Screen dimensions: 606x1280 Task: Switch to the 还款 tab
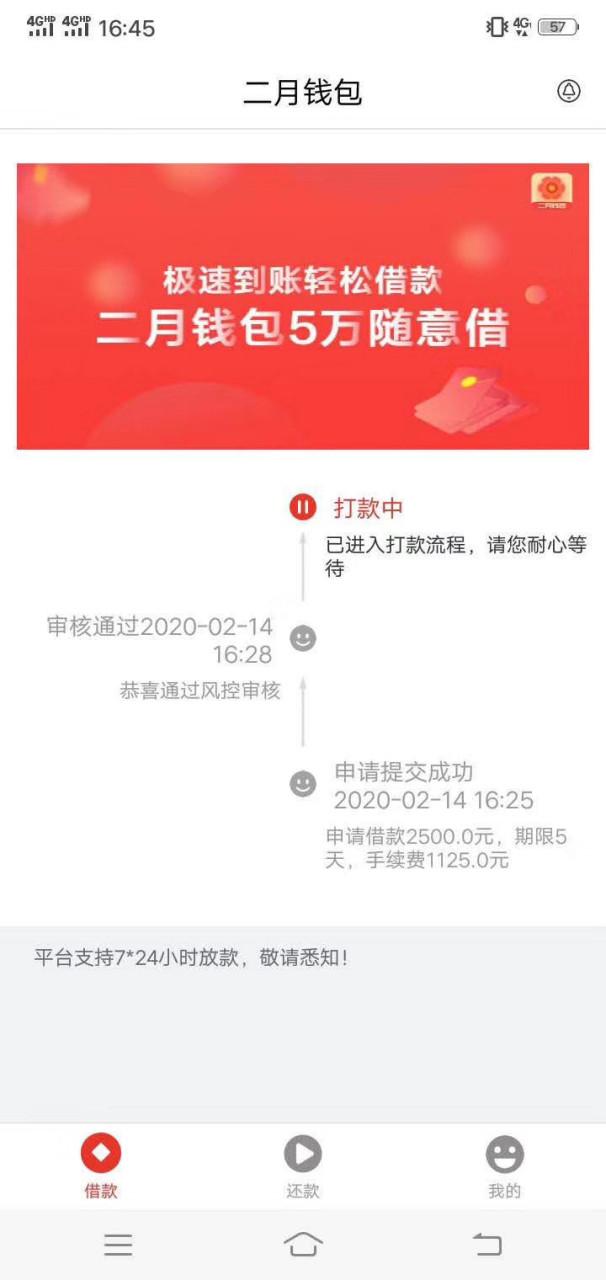pyautogui.click(x=302, y=1166)
